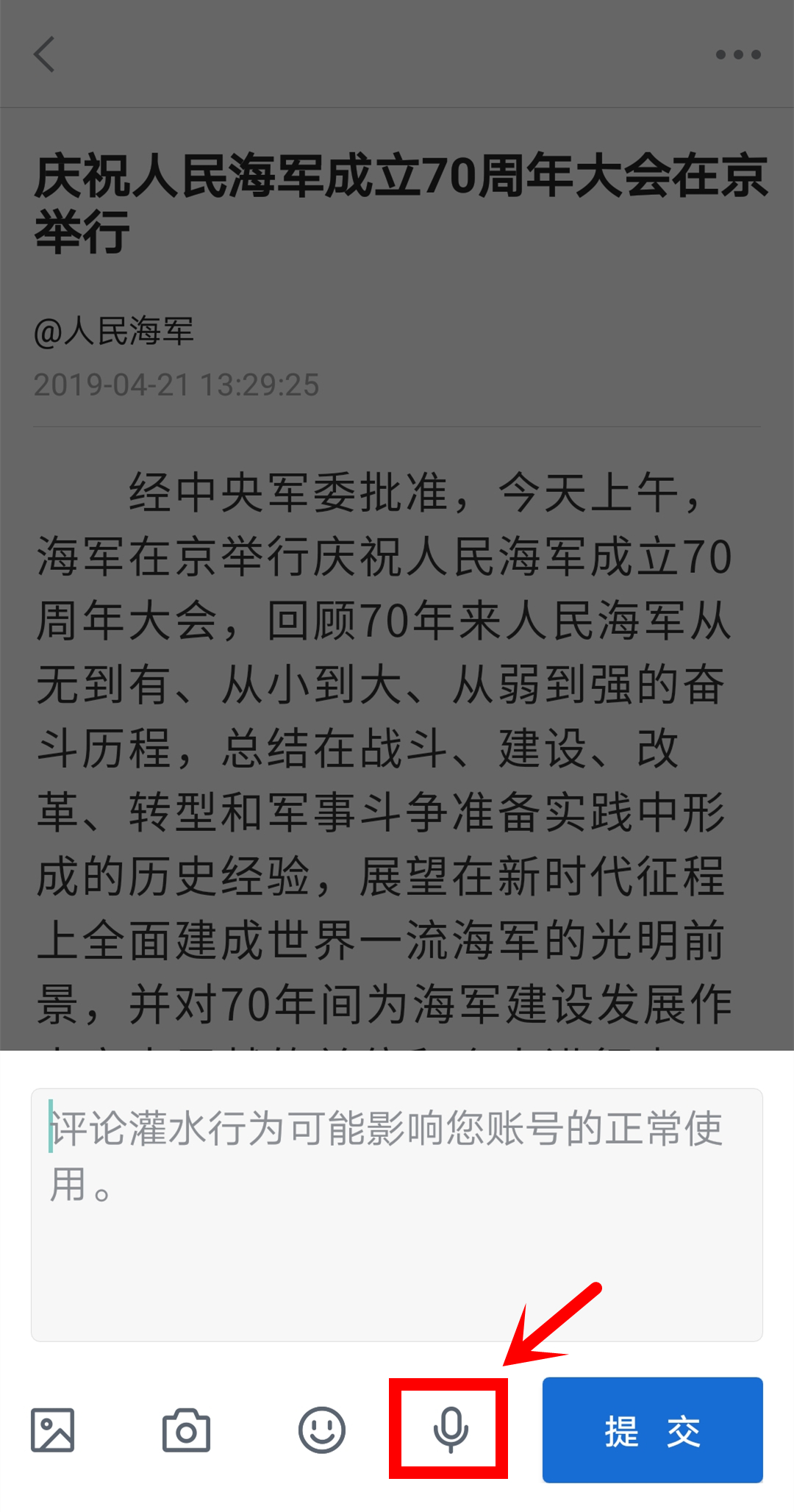Tap the comment text input field
Screen dimensions: 794x1512
tap(396, 1214)
